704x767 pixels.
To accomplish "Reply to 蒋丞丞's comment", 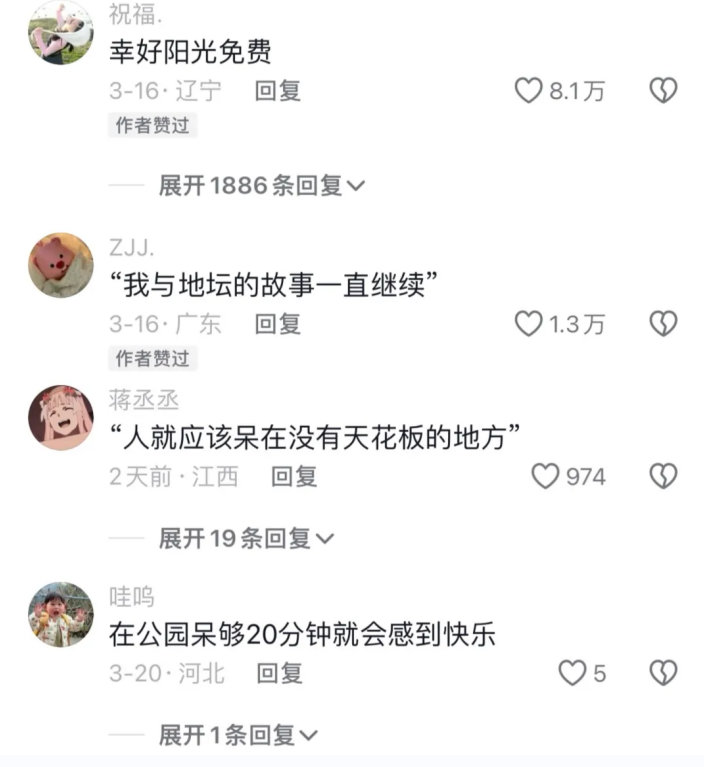I will coord(294,476).
